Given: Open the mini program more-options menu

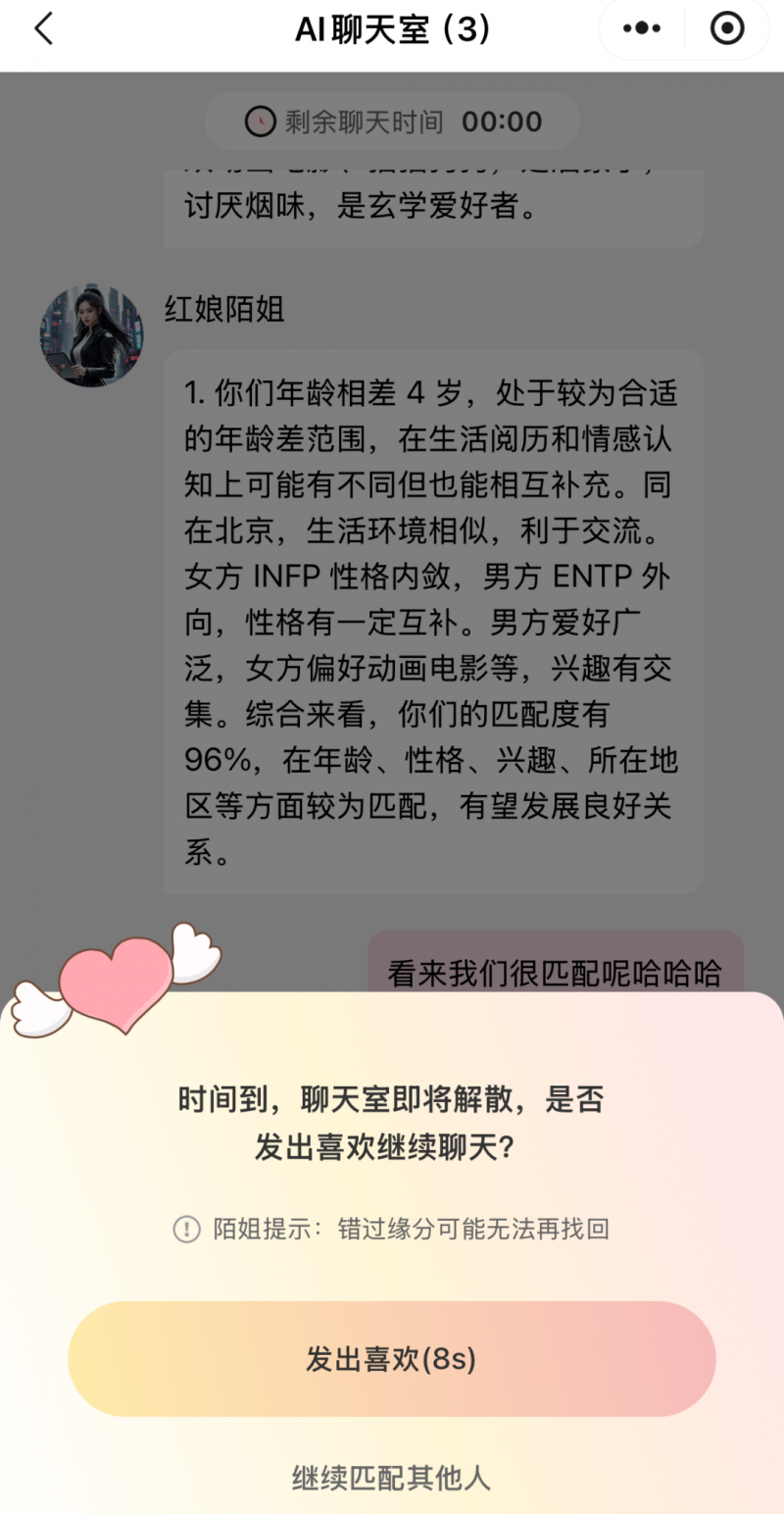Looking at the screenshot, I should point(642,29).
